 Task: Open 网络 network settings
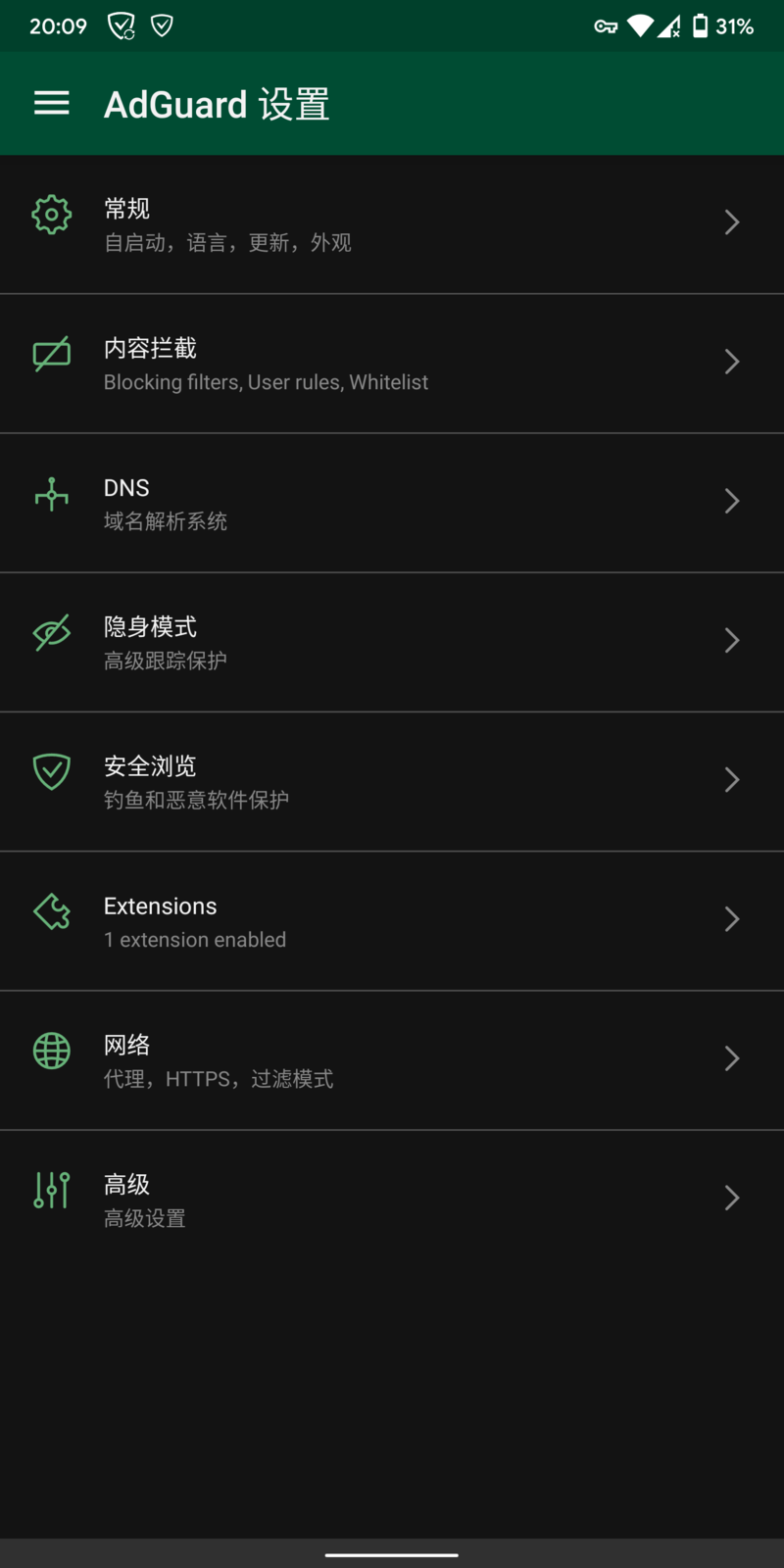[x=392, y=1060]
